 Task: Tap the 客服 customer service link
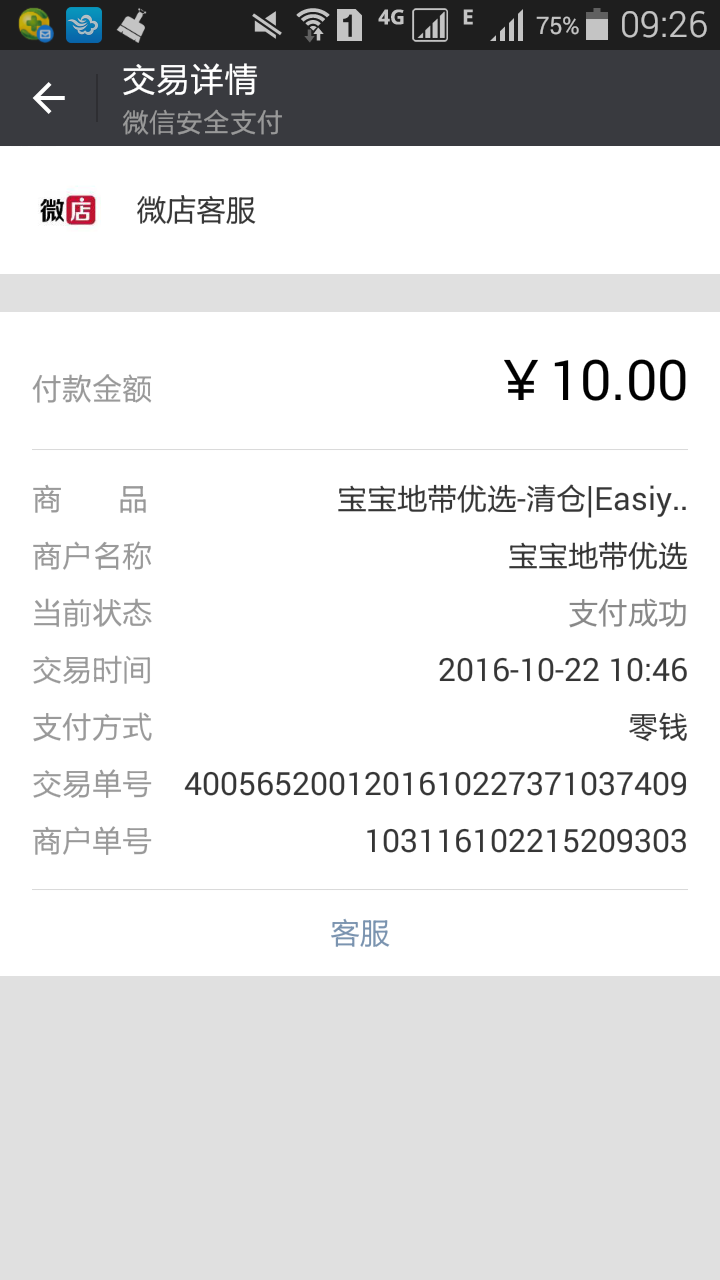tap(360, 933)
